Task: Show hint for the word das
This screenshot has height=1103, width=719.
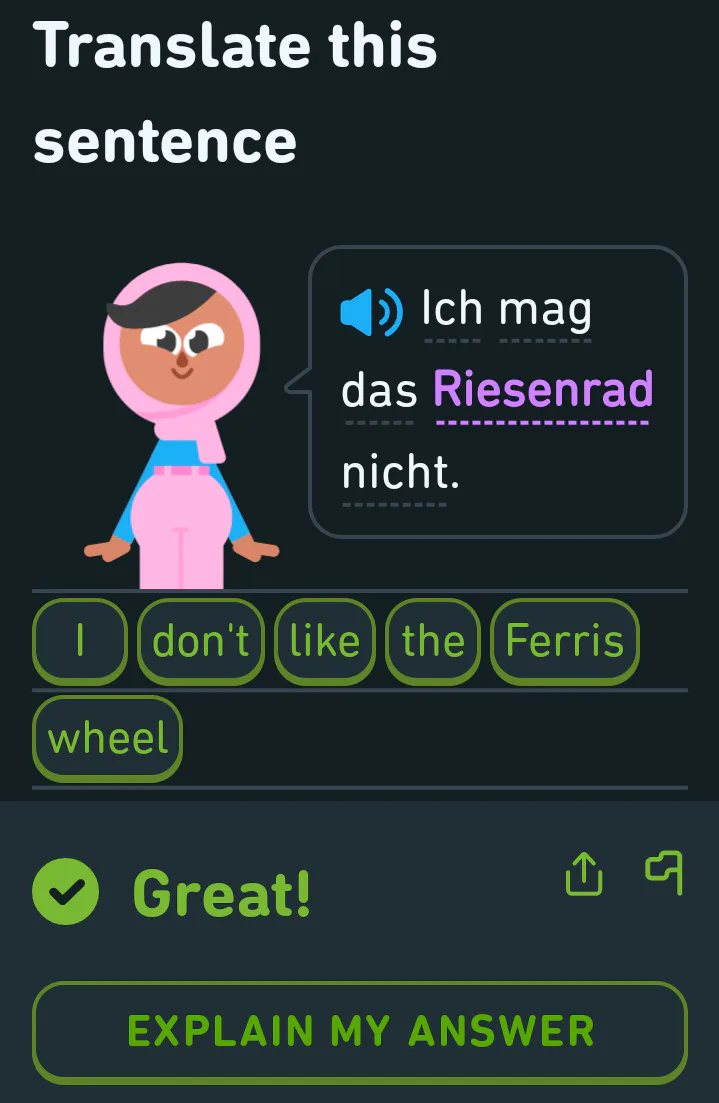Action: (379, 391)
